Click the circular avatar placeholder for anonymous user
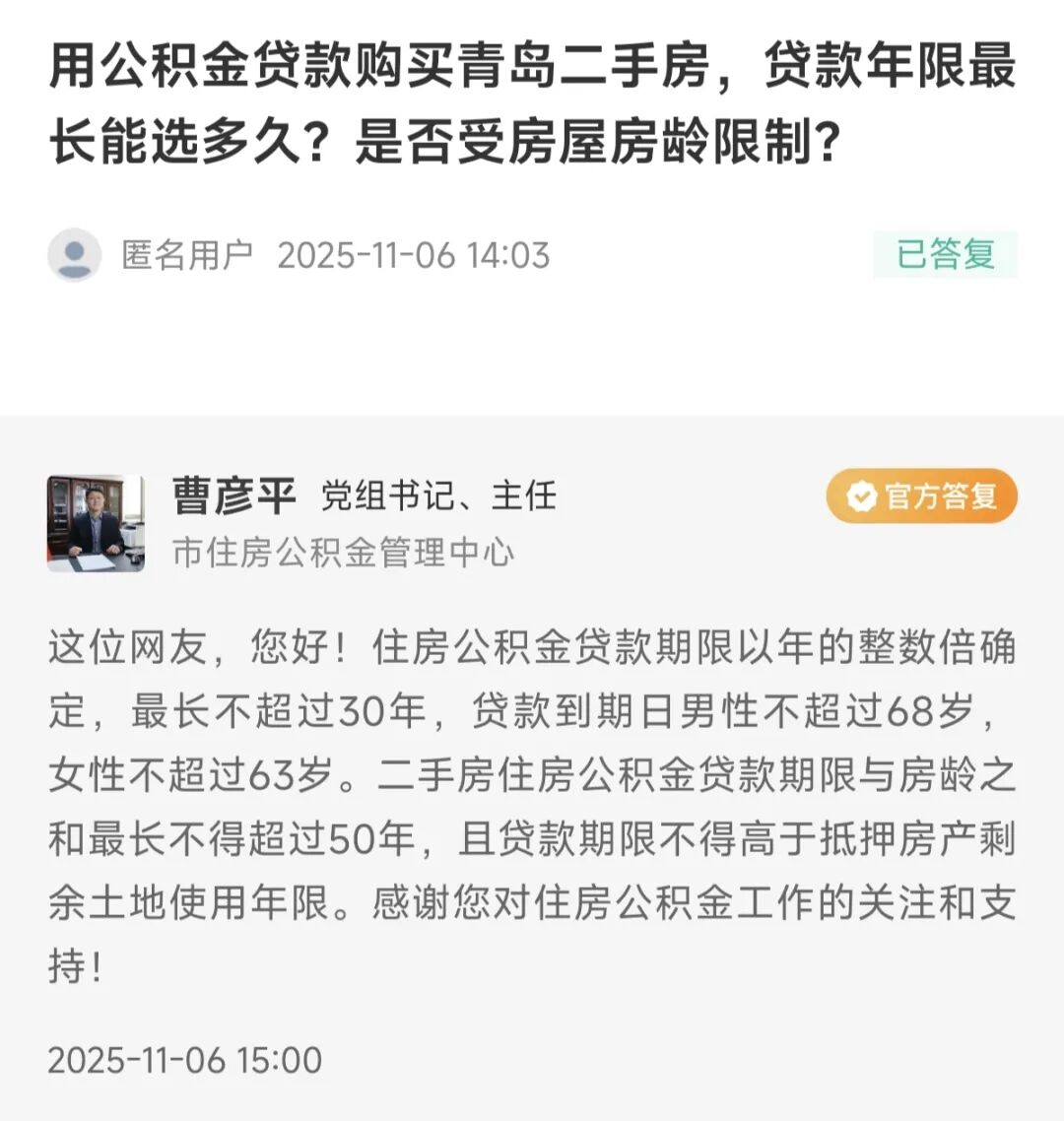 [x=74, y=254]
